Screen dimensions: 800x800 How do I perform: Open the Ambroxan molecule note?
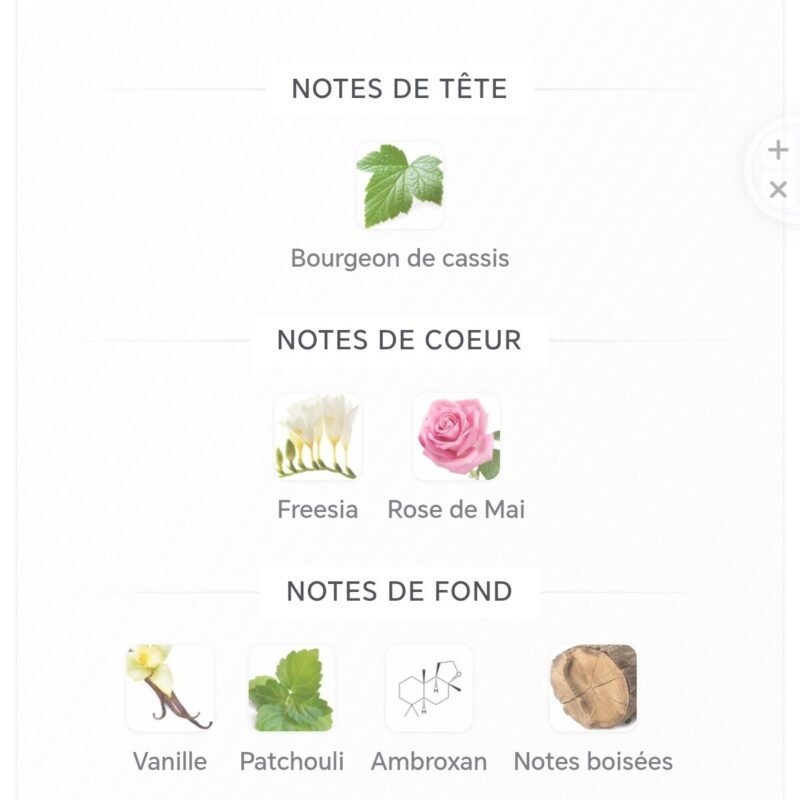point(428,688)
